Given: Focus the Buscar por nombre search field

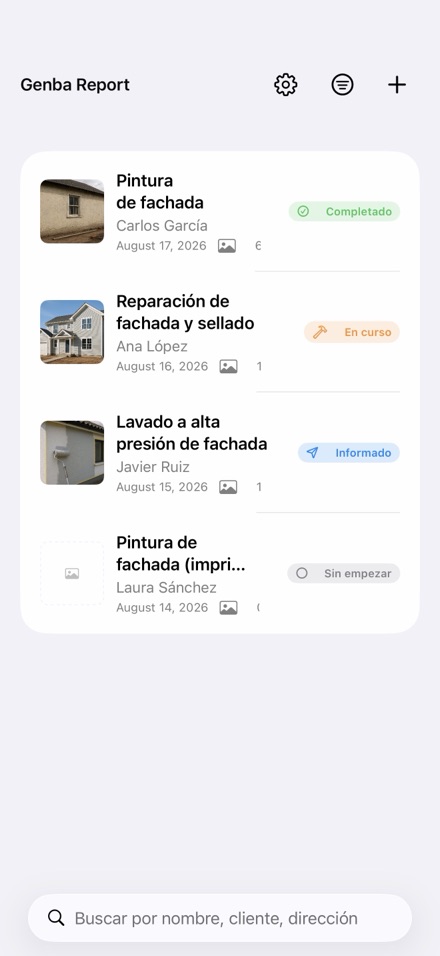Looking at the screenshot, I should pyautogui.click(x=220, y=918).
